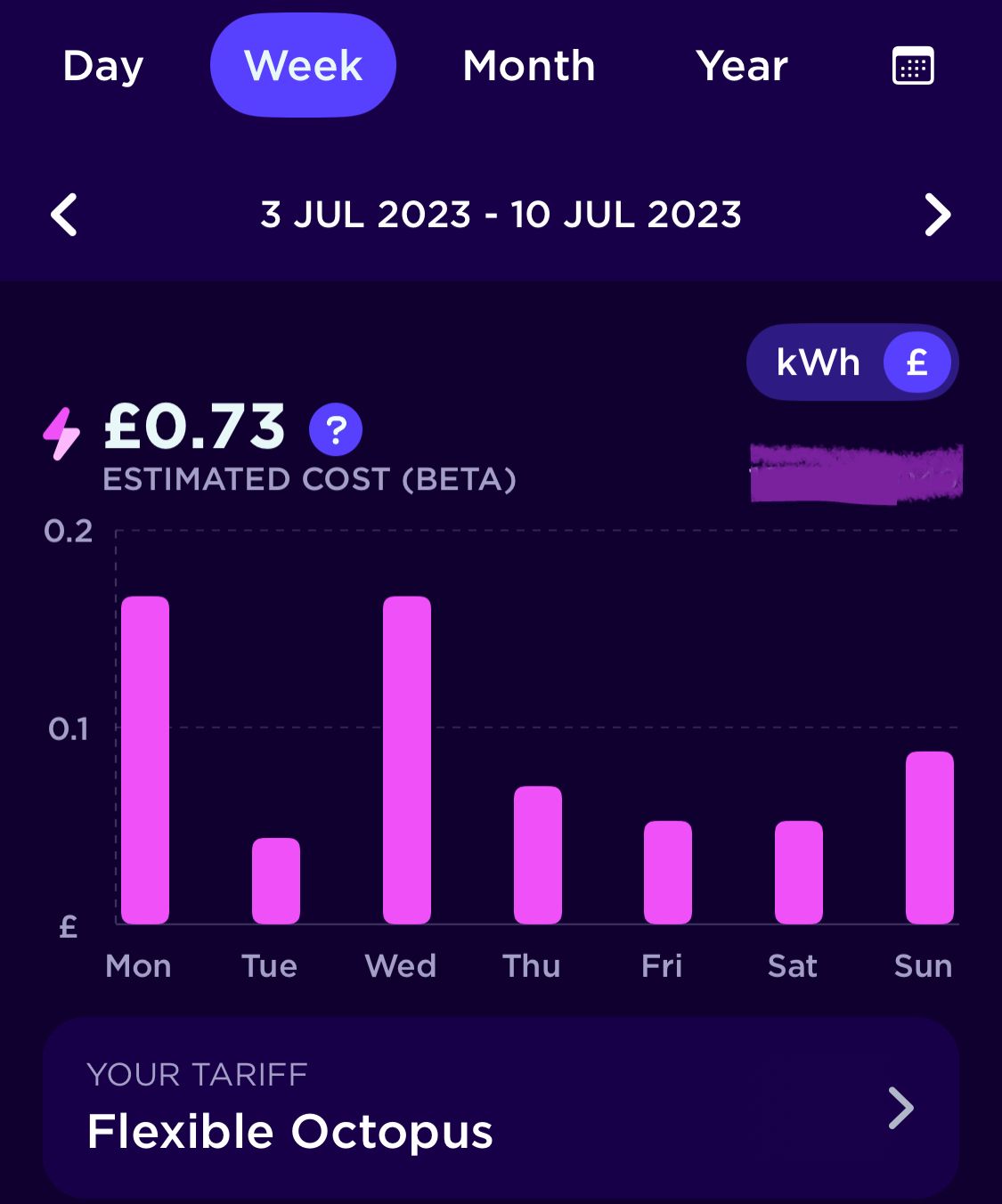Tap the Wednesday usage bar
This screenshot has width=1002, height=1204.
(x=407, y=760)
